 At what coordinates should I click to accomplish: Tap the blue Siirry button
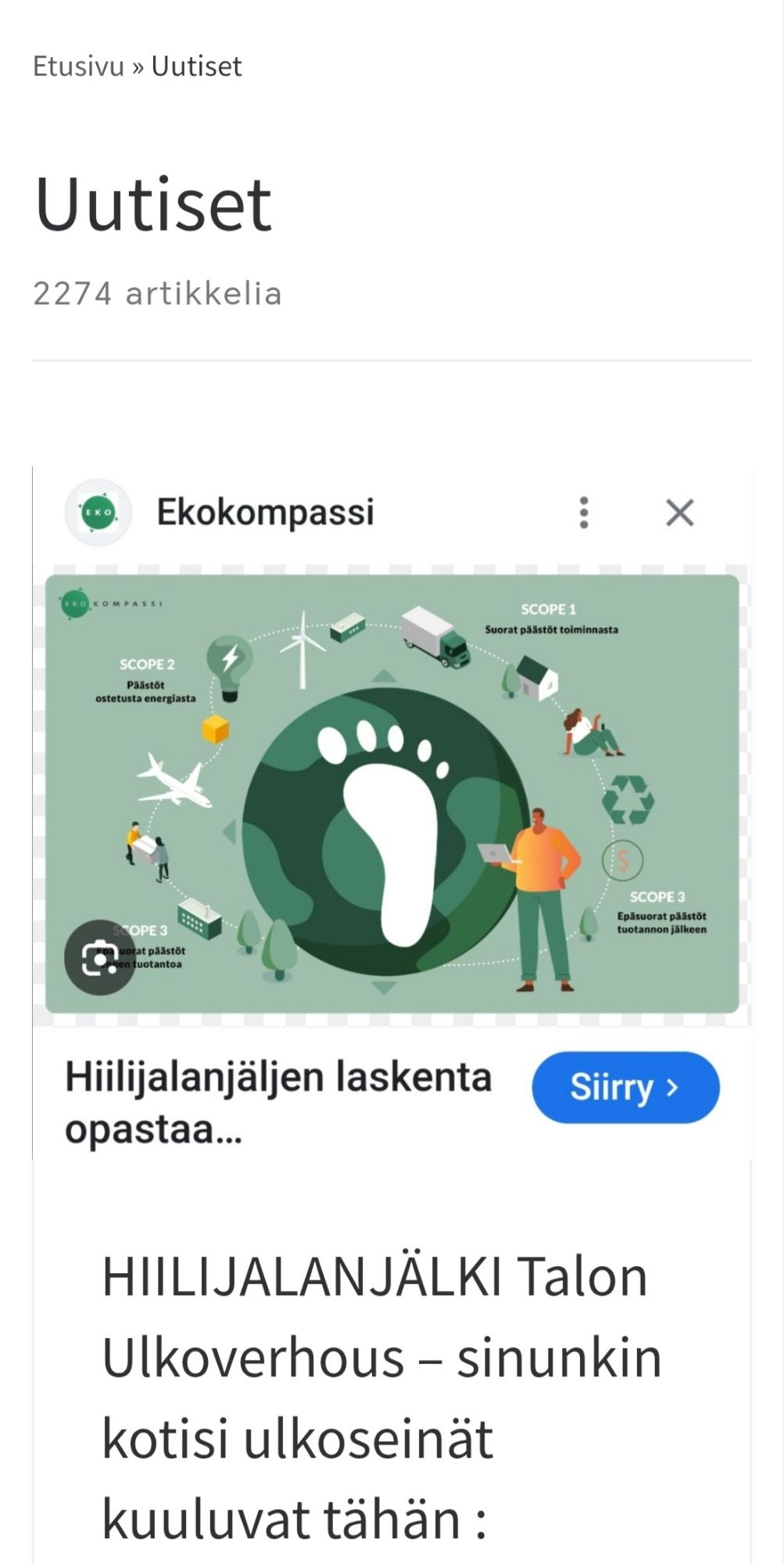[625, 1087]
